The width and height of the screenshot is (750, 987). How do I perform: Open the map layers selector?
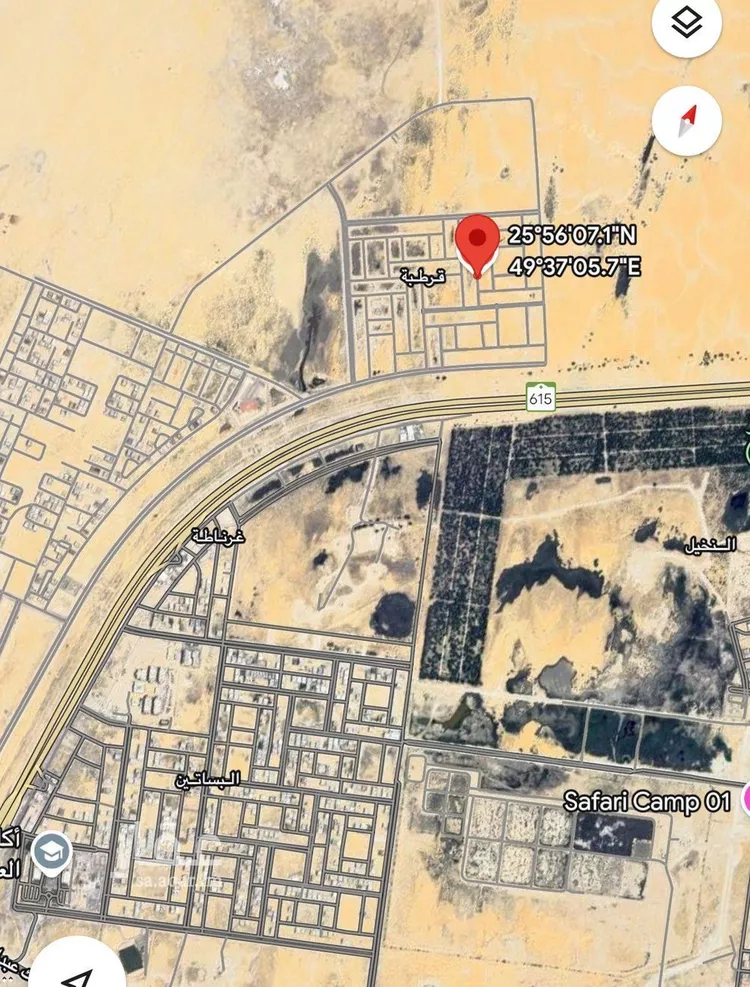tap(686, 25)
